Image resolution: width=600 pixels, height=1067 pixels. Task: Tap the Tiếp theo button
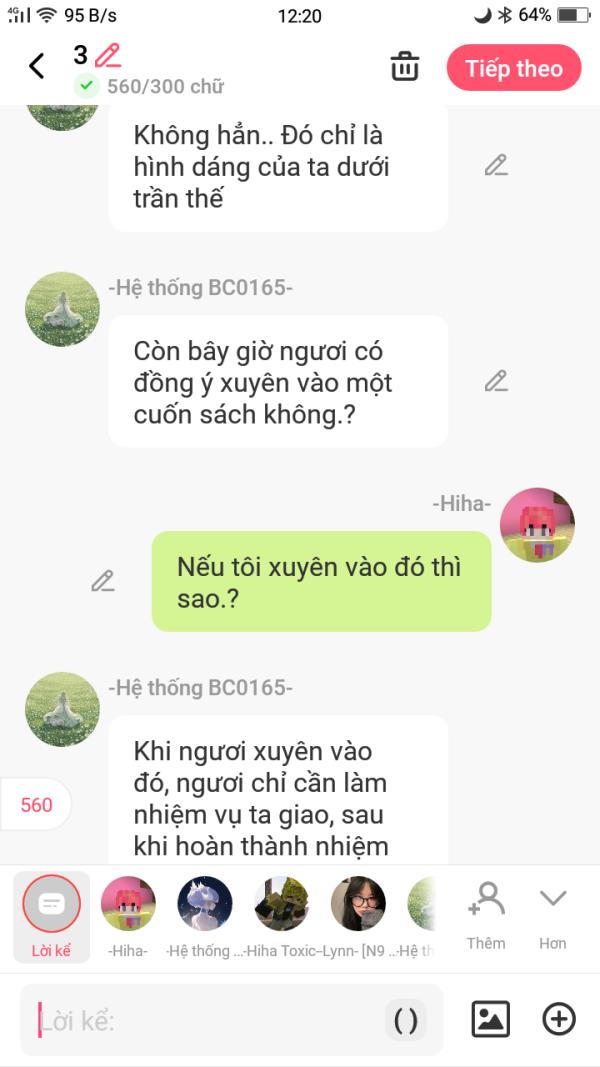click(513, 68)
